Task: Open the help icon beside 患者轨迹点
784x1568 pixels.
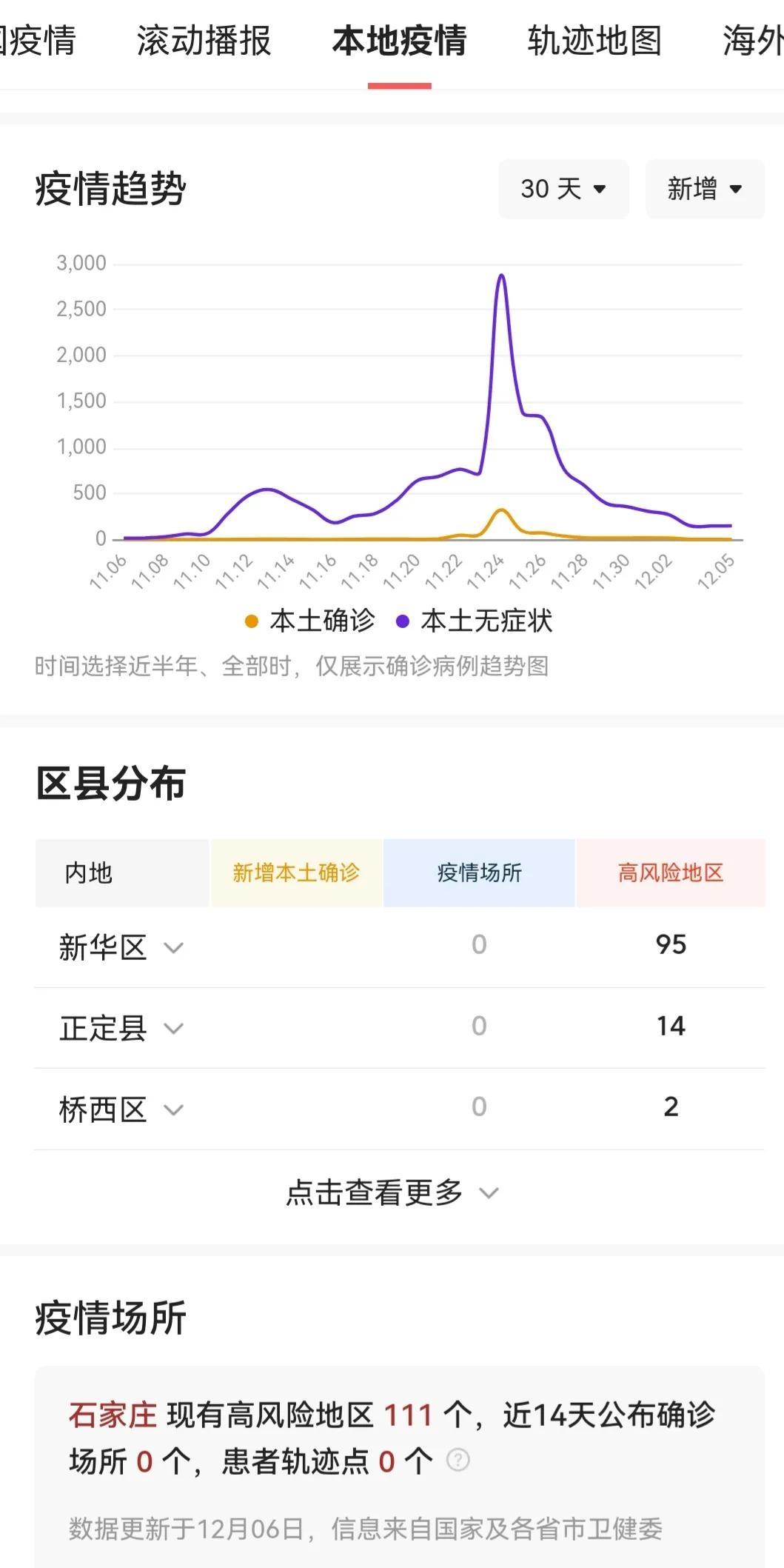Action: 458,1461
